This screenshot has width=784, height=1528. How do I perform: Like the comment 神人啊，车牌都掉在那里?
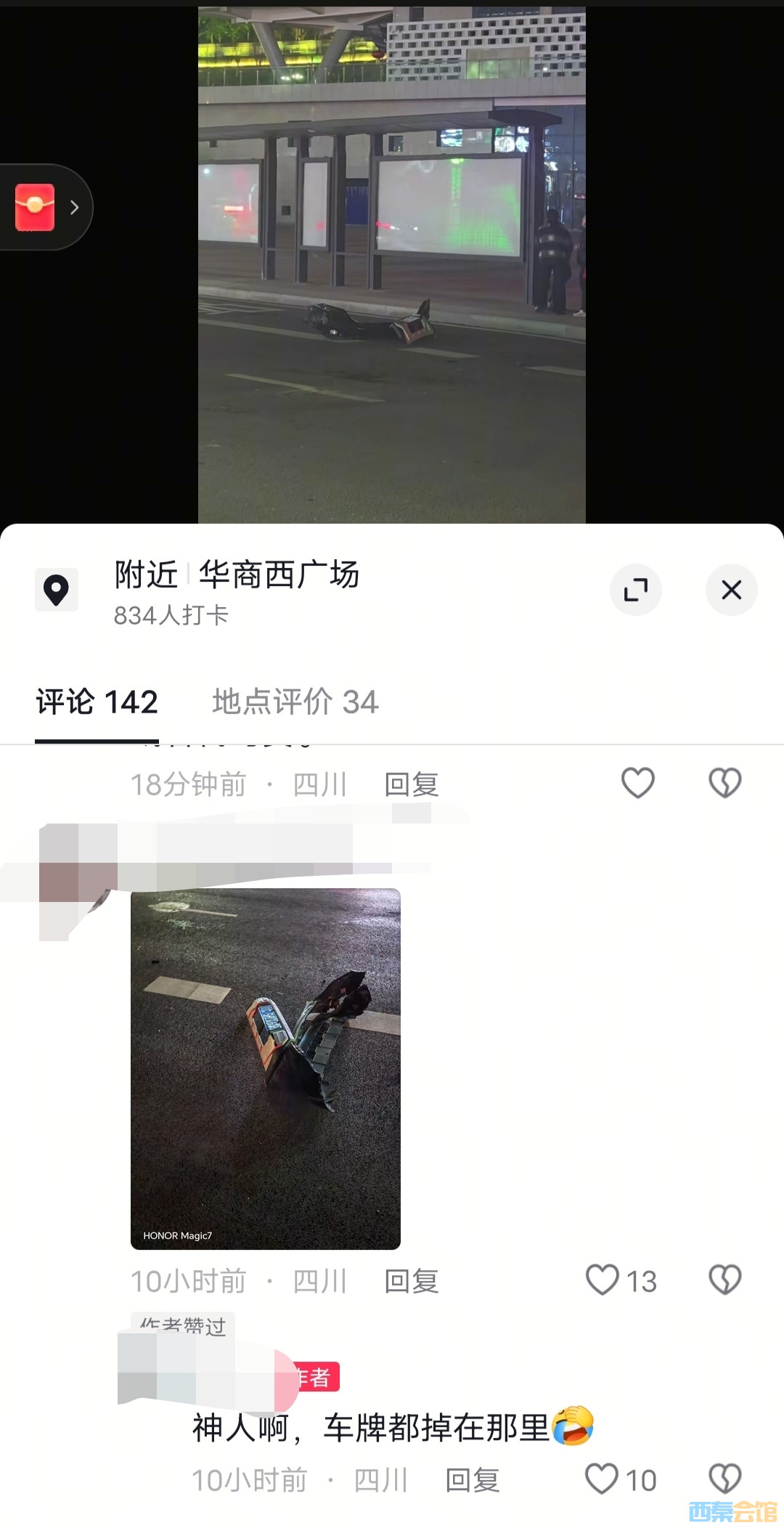pyautogui.click(x=602, y=1479)
